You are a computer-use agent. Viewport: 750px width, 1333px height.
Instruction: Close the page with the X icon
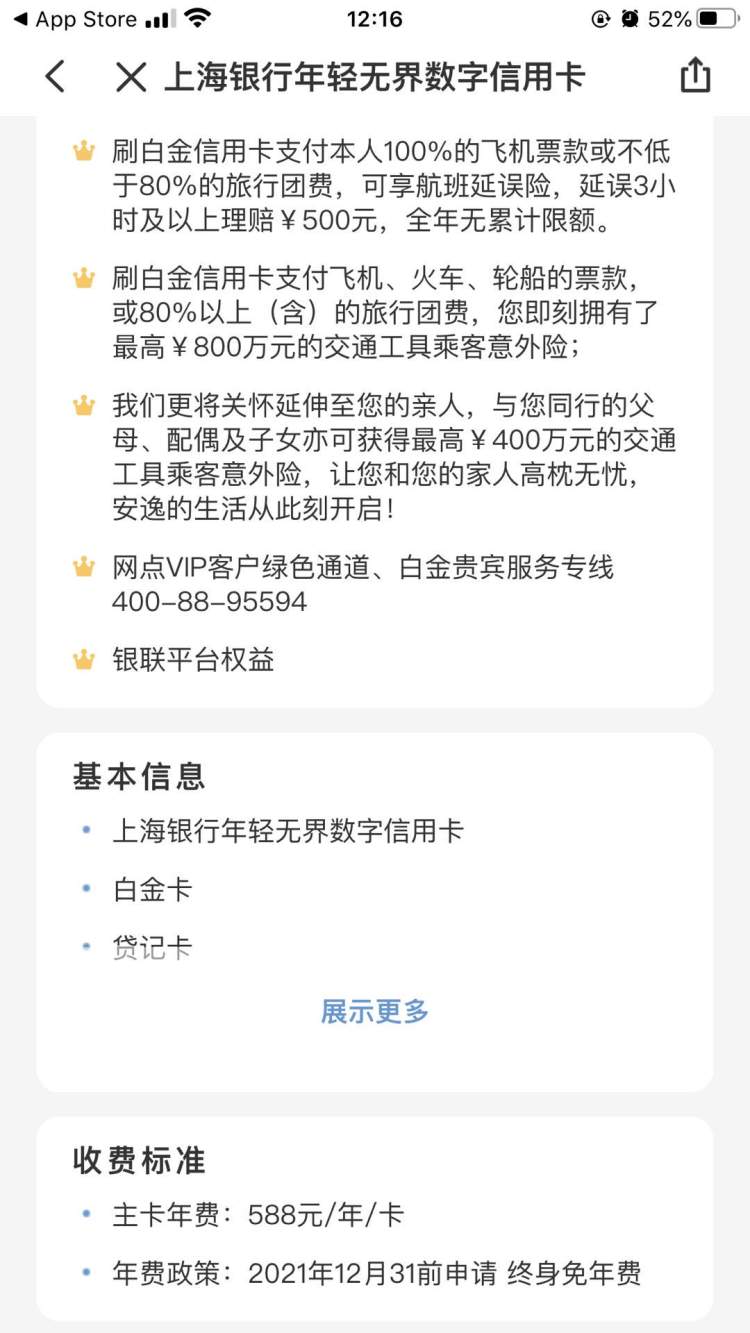[x=130, y=77]
